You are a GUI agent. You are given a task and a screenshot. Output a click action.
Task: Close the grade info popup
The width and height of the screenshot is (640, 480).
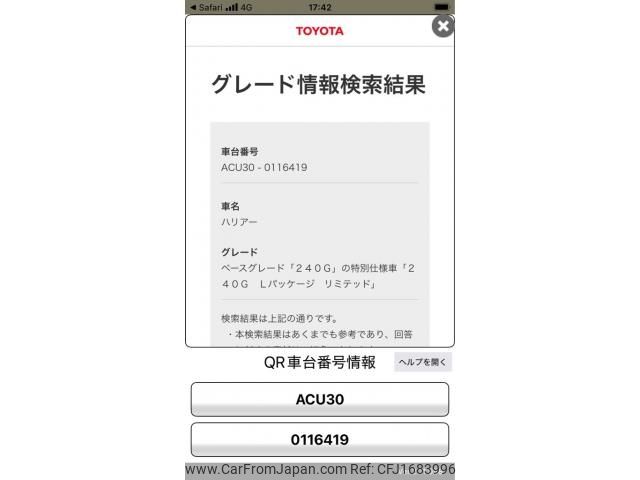pyautogui.click(x=443, y=26)
